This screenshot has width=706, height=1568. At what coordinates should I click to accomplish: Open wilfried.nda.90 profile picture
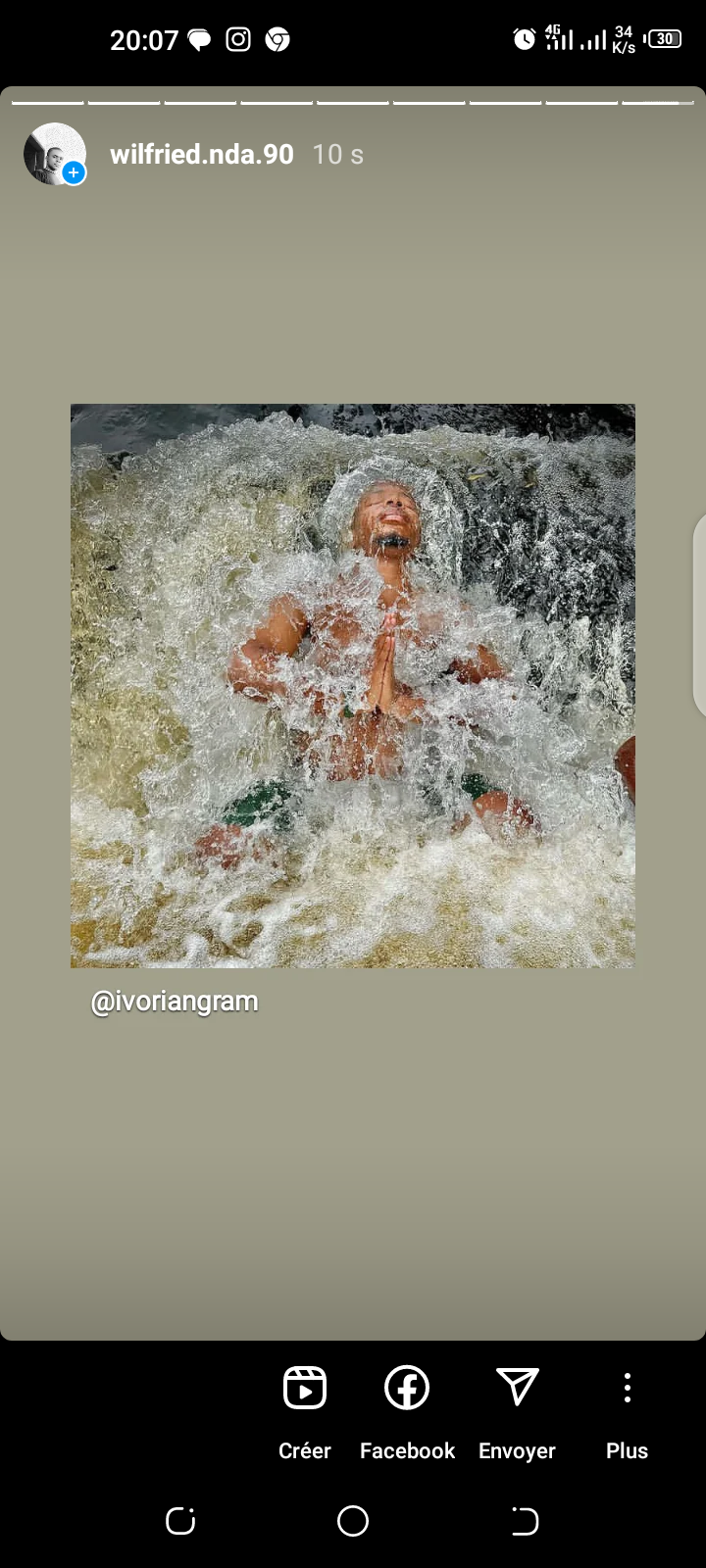(x=55, y=154)
